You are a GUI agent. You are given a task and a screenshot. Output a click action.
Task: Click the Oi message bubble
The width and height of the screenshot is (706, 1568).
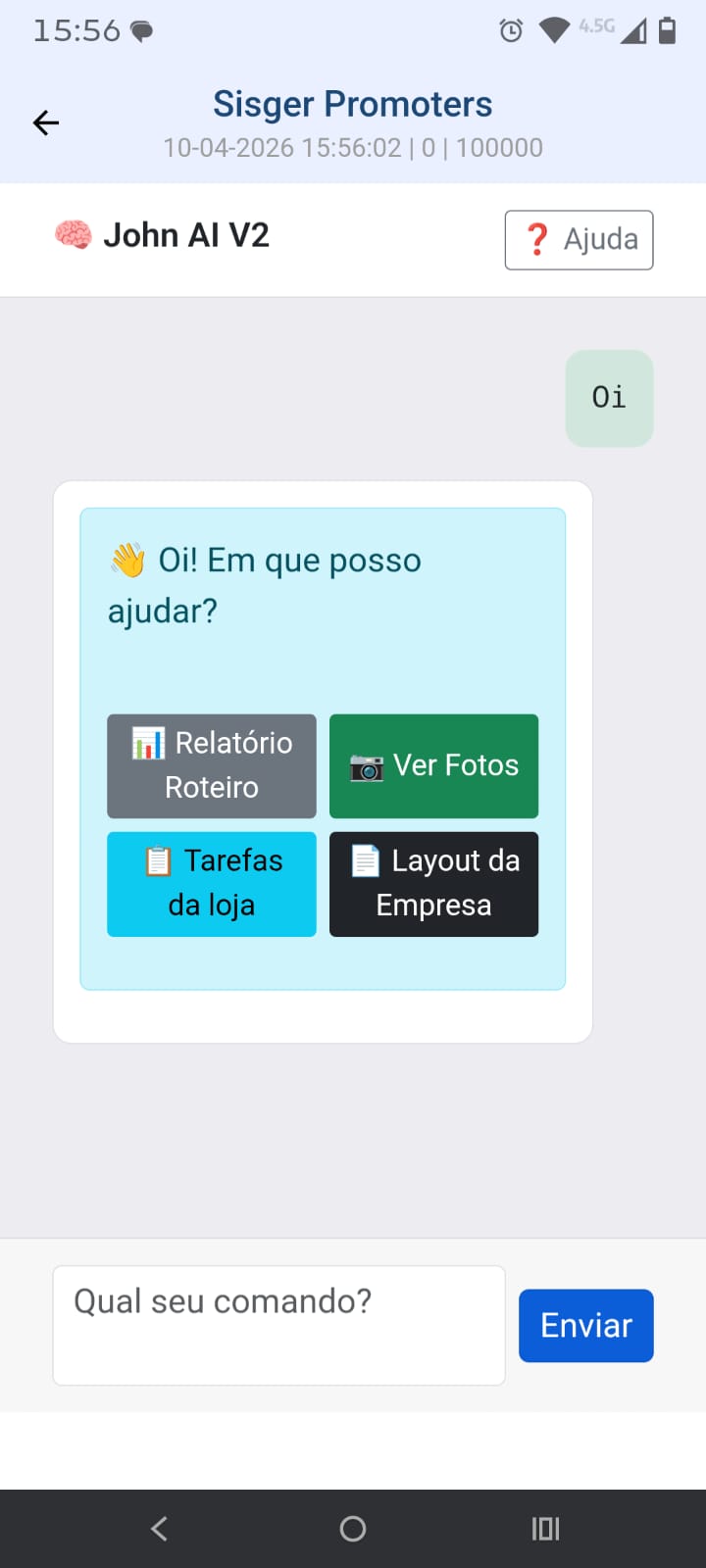pyautogui.click(x=609, y=398)
